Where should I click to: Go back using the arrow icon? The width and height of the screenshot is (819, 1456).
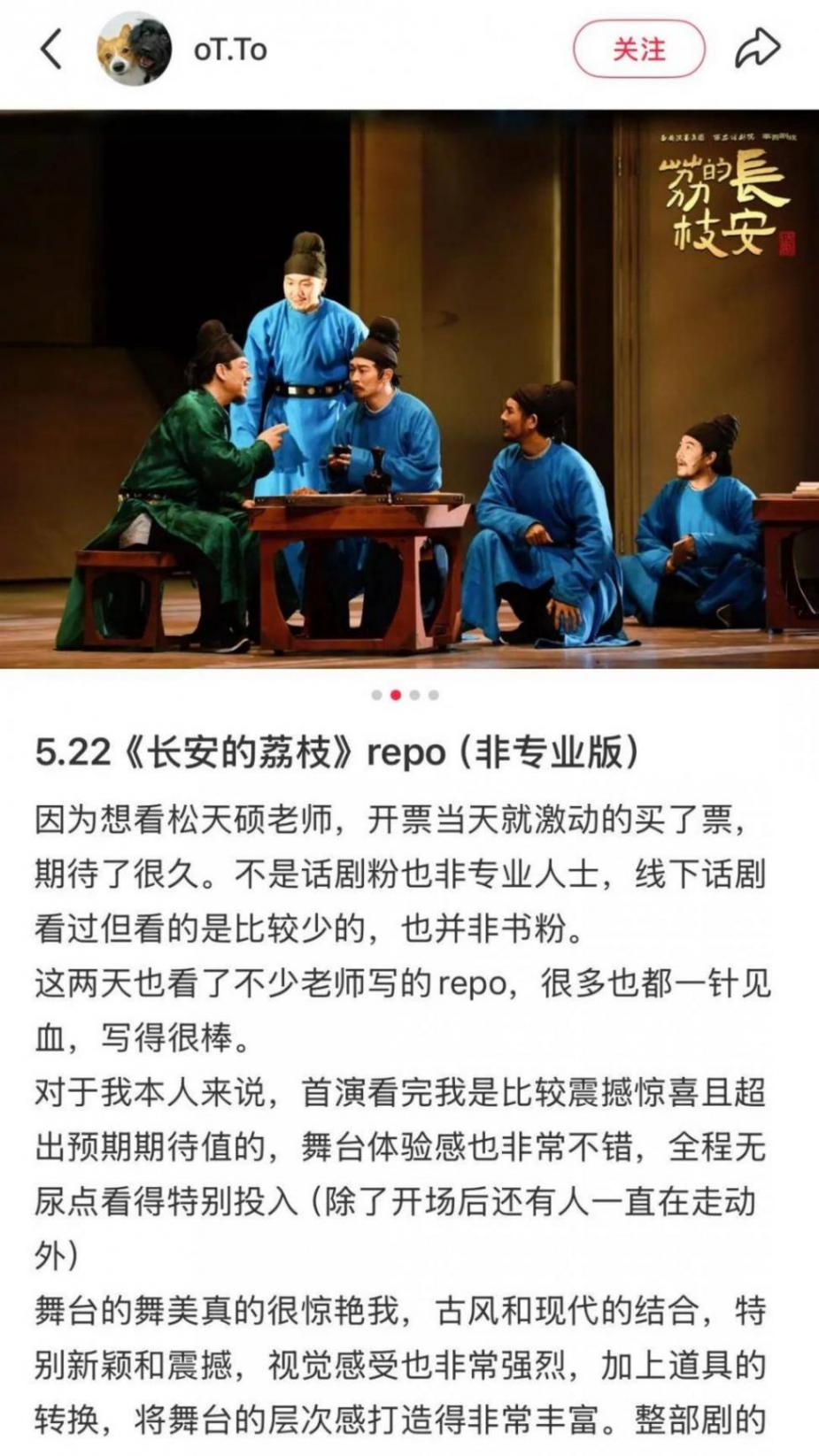pos(51,49)
